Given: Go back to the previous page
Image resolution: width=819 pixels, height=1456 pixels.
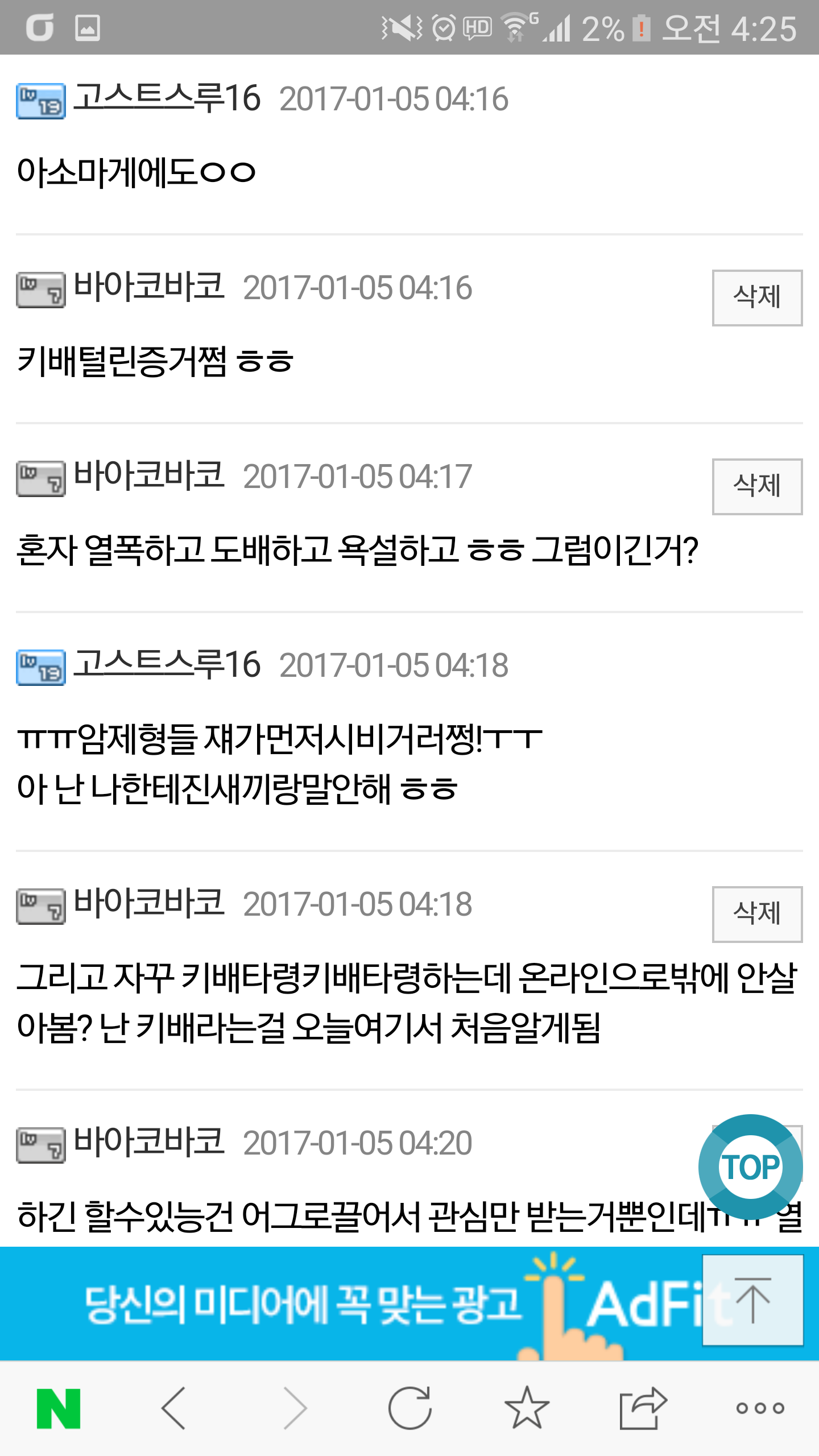Looking at the screenshot, I should tap(175, 1408).
